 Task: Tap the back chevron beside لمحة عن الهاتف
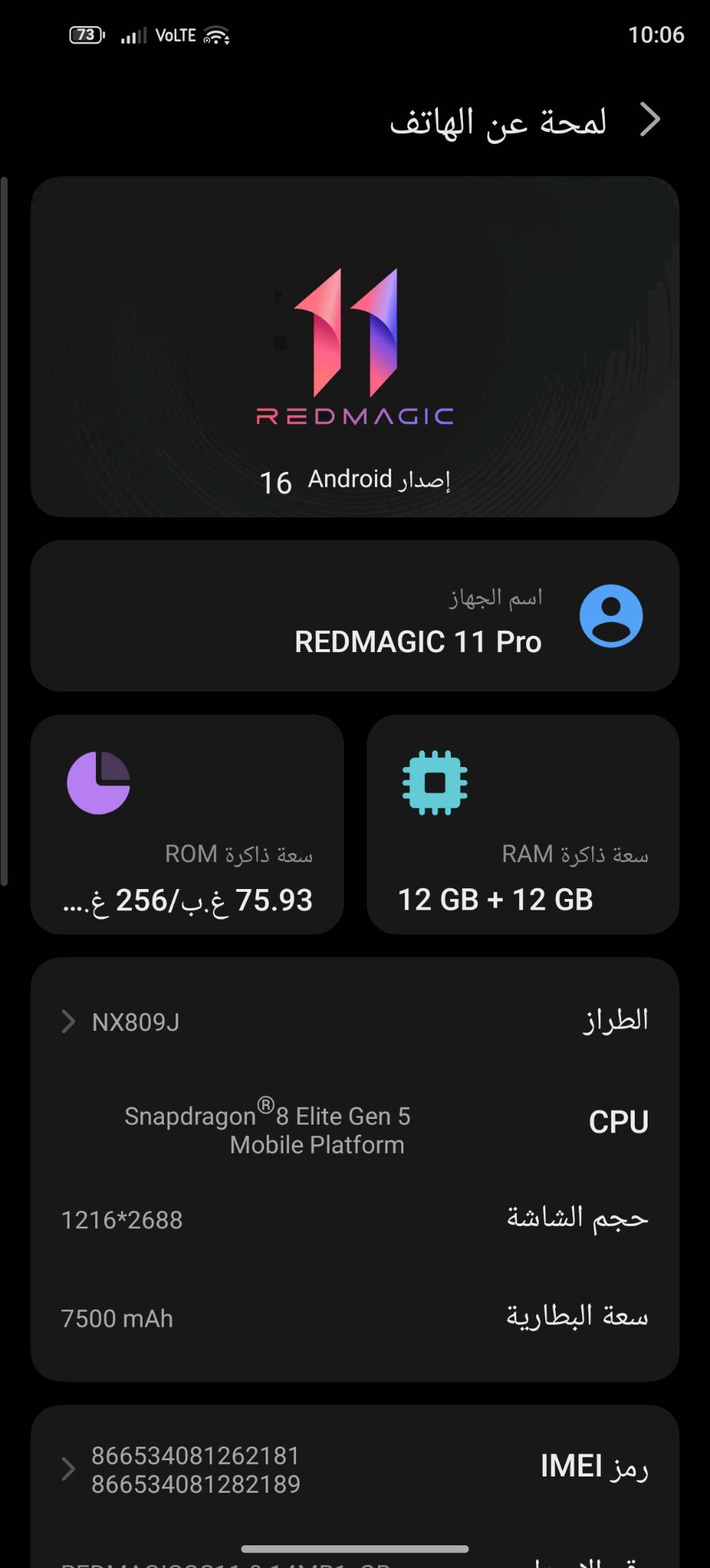[650, 121]
